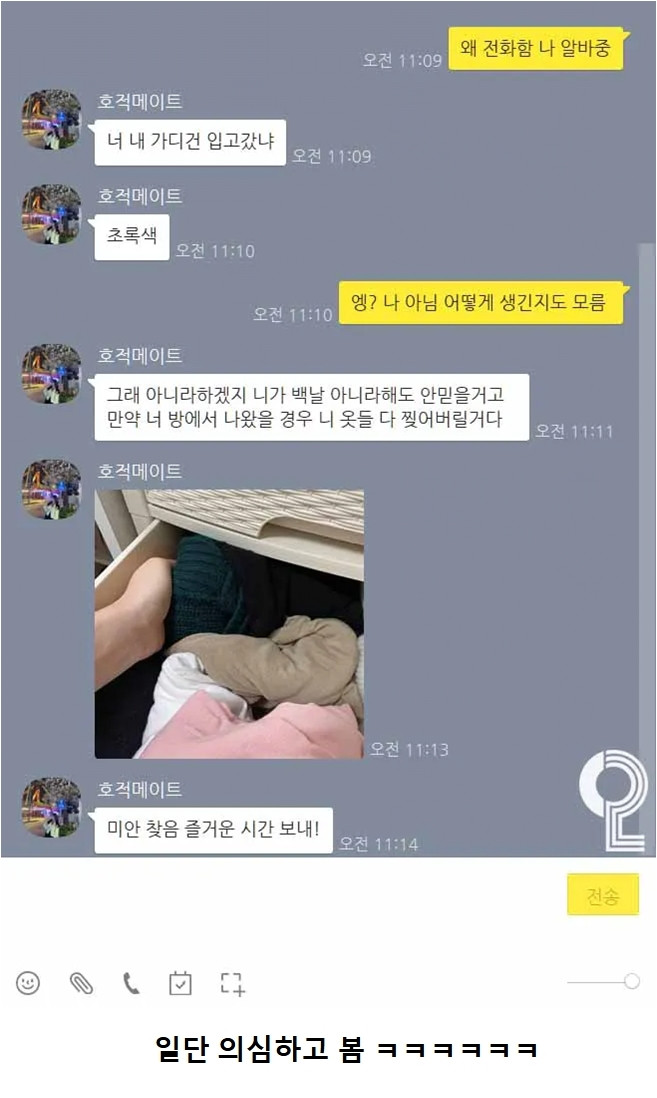The width and height of the screenshot is (657, 1098).
Task: Open the drawer photo sent at 11:13
Action: 229,623
